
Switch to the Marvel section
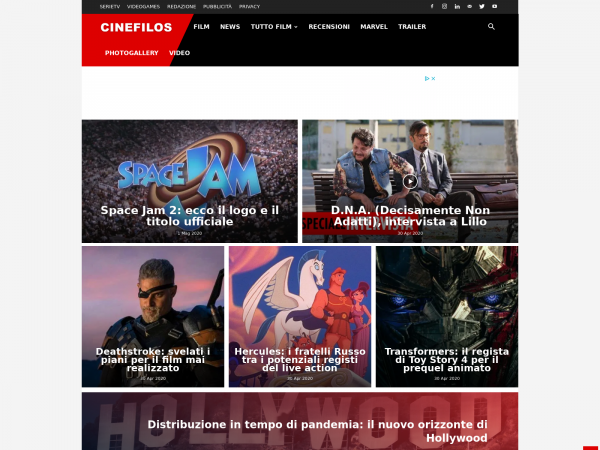374,27
